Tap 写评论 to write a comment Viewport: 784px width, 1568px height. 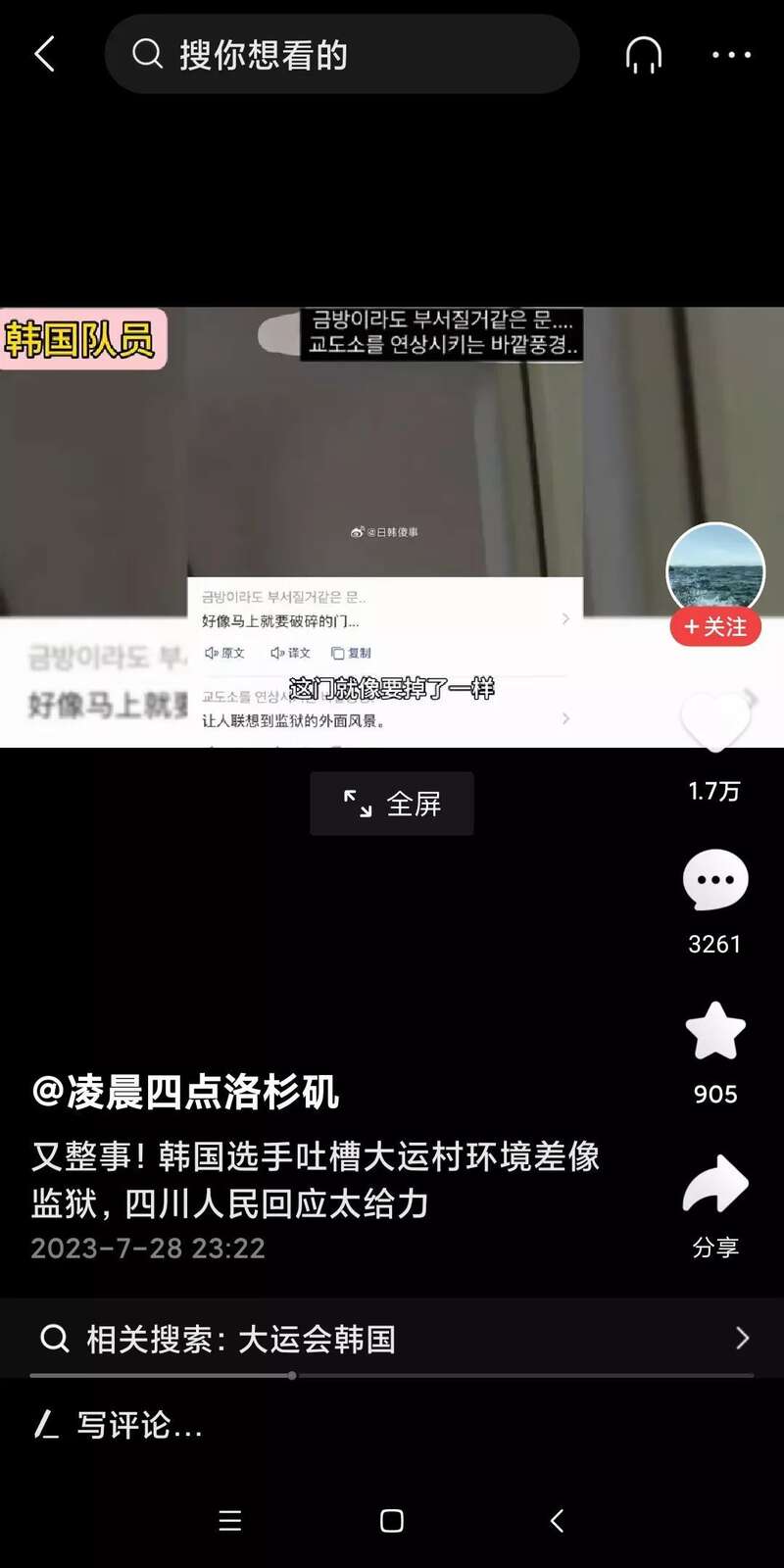137,1425
